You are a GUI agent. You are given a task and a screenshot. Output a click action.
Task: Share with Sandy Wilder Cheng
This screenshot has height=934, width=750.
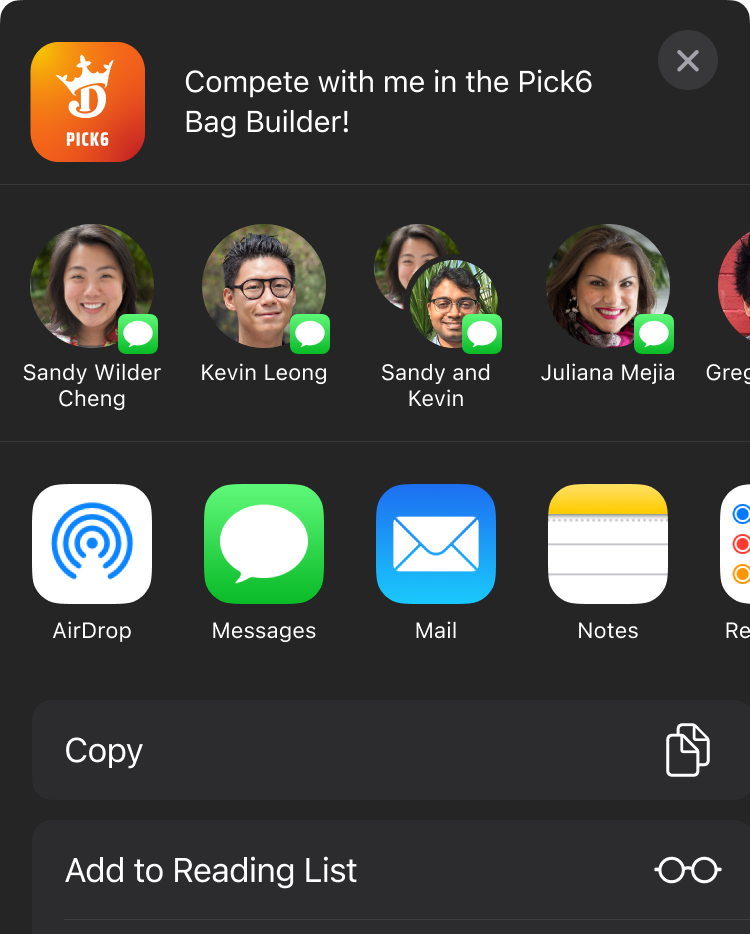92,287
